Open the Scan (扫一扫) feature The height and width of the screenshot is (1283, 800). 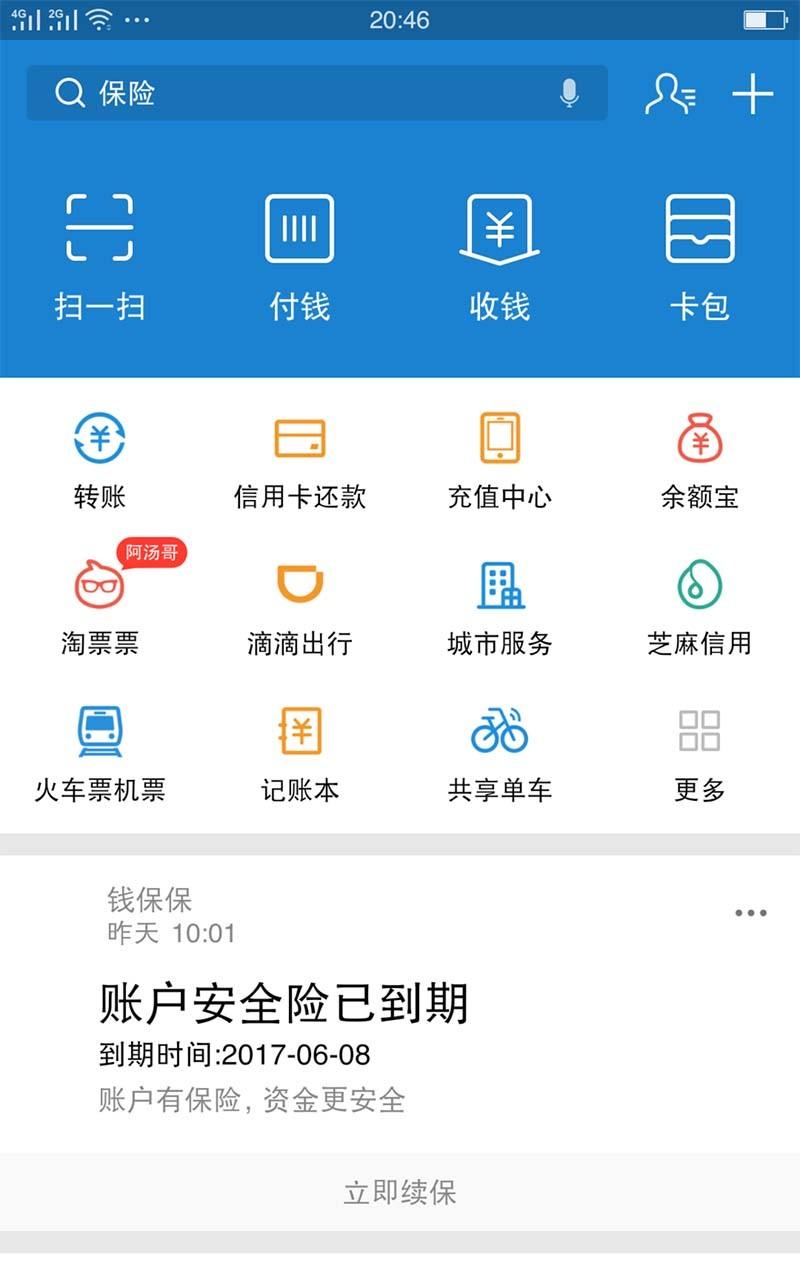100,253
